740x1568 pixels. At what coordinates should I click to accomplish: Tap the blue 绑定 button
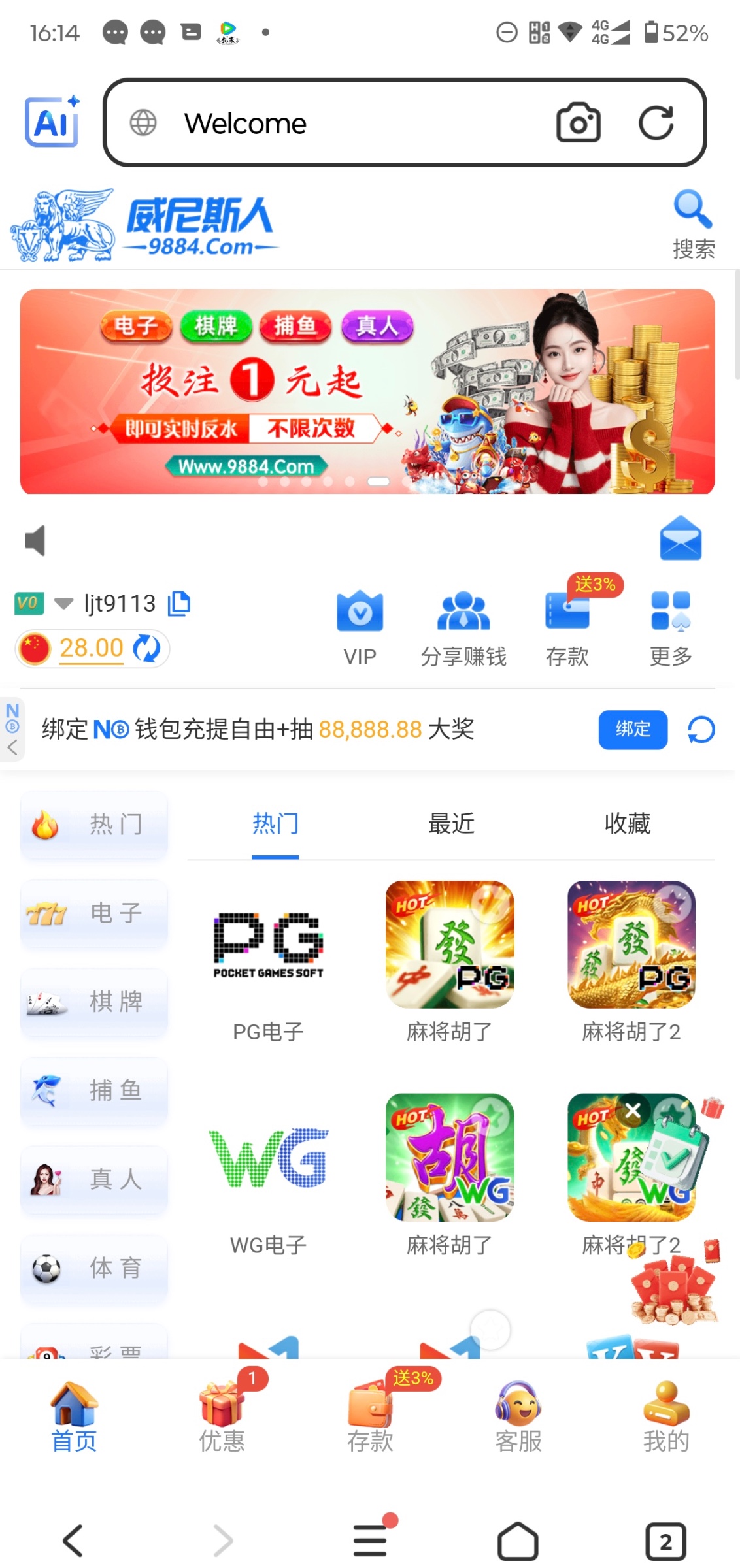point(632,729)
